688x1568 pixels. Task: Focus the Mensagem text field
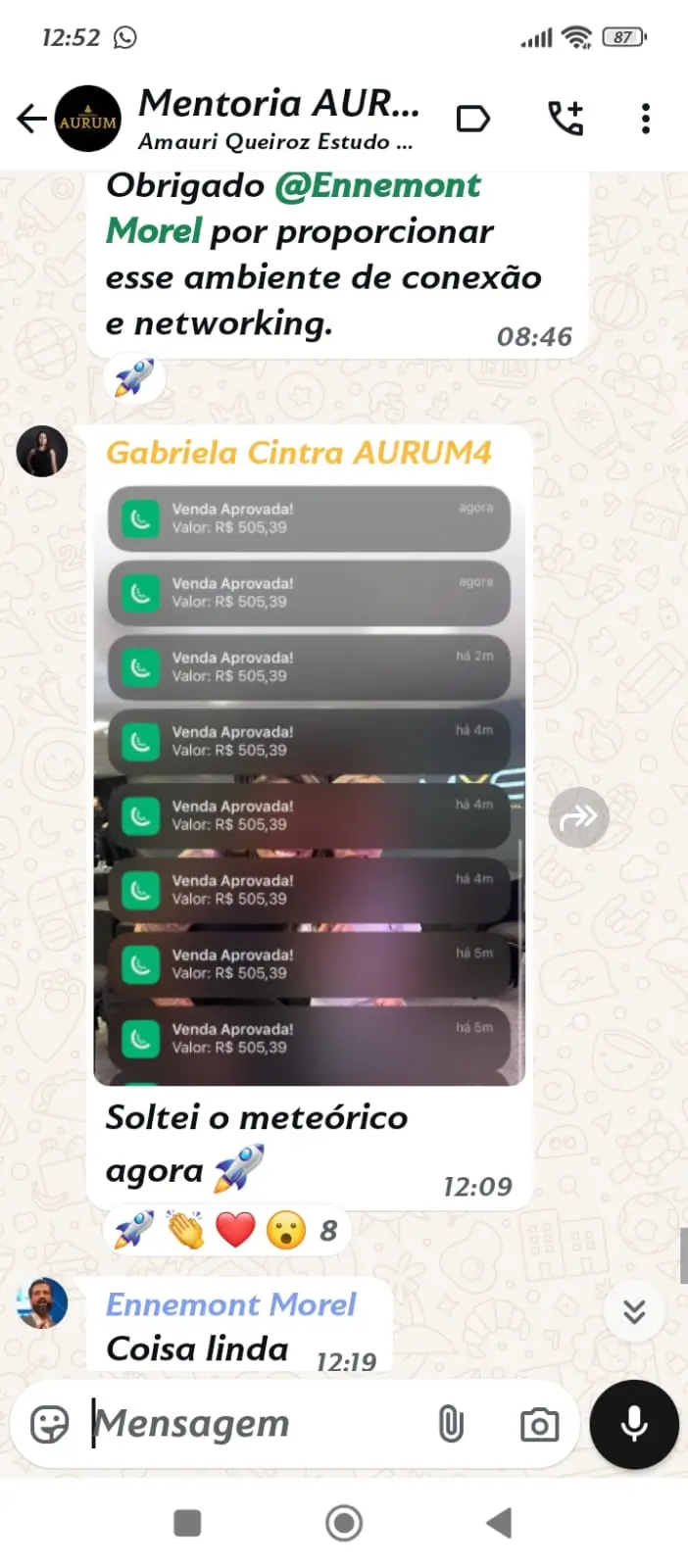coord(255,1424)
